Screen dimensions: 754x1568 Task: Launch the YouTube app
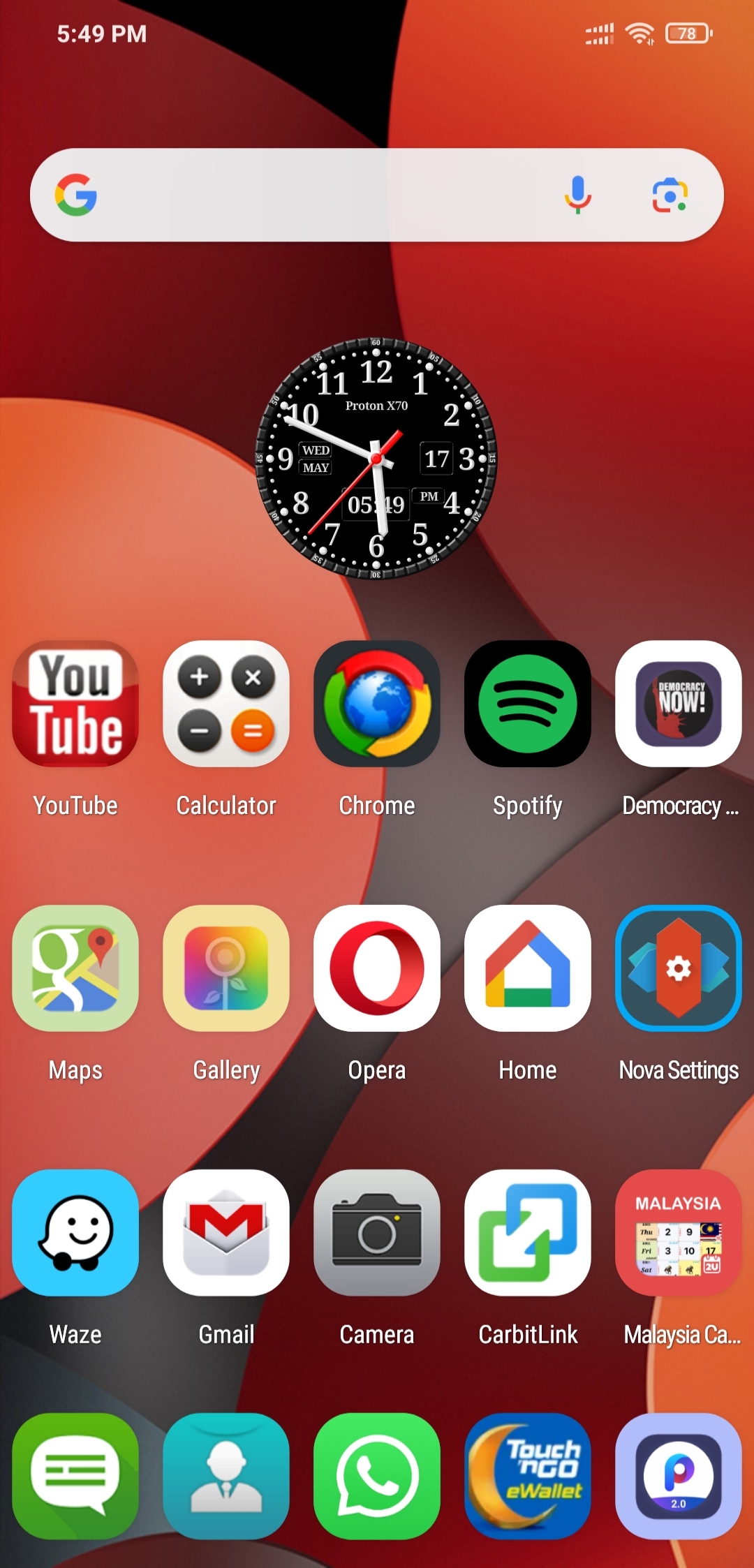75,704
